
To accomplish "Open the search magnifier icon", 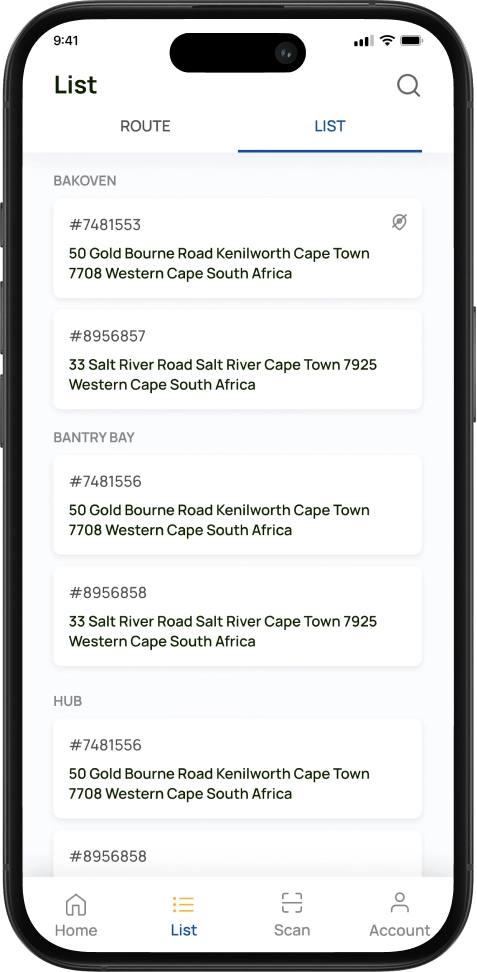I will (x=408, y=86).
